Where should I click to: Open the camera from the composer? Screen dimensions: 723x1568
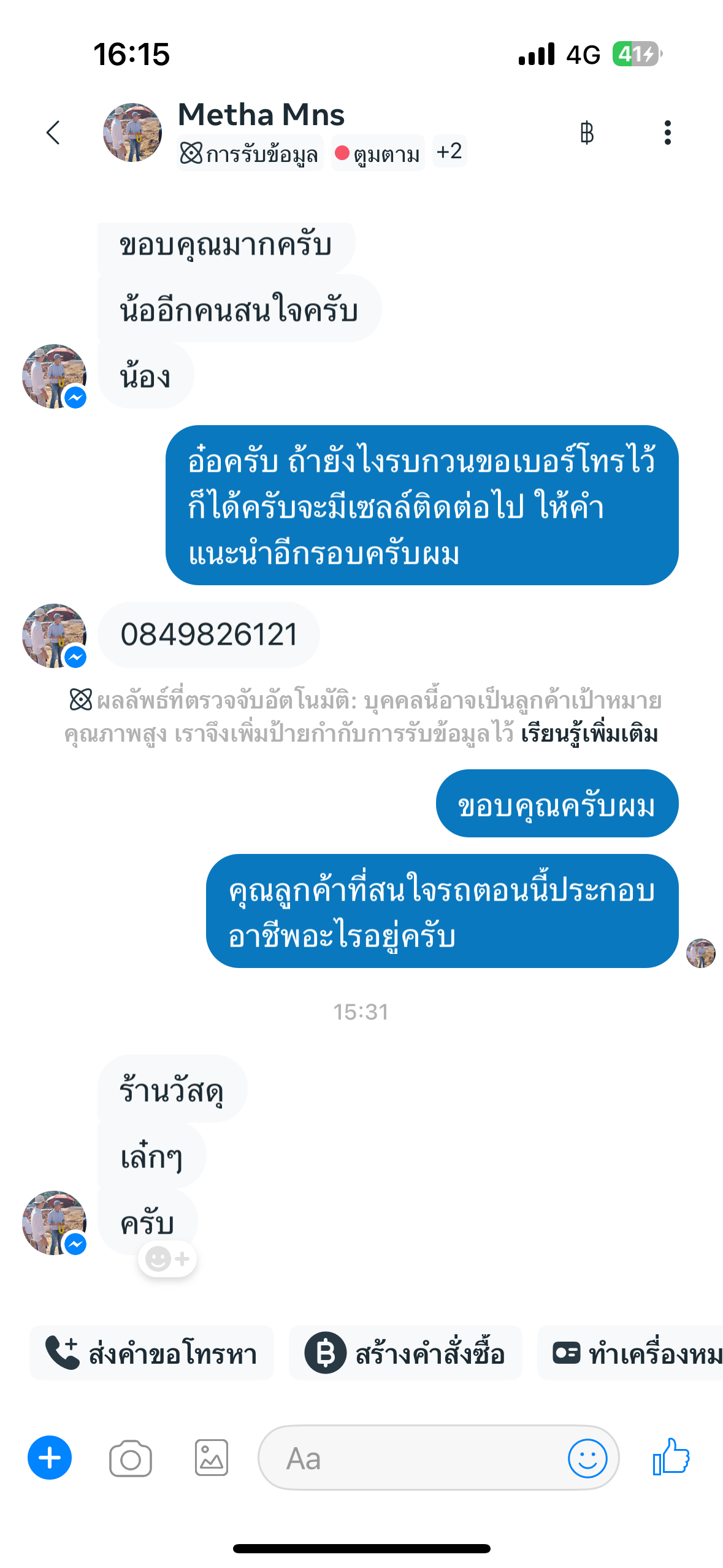[x=131, y=1458]
